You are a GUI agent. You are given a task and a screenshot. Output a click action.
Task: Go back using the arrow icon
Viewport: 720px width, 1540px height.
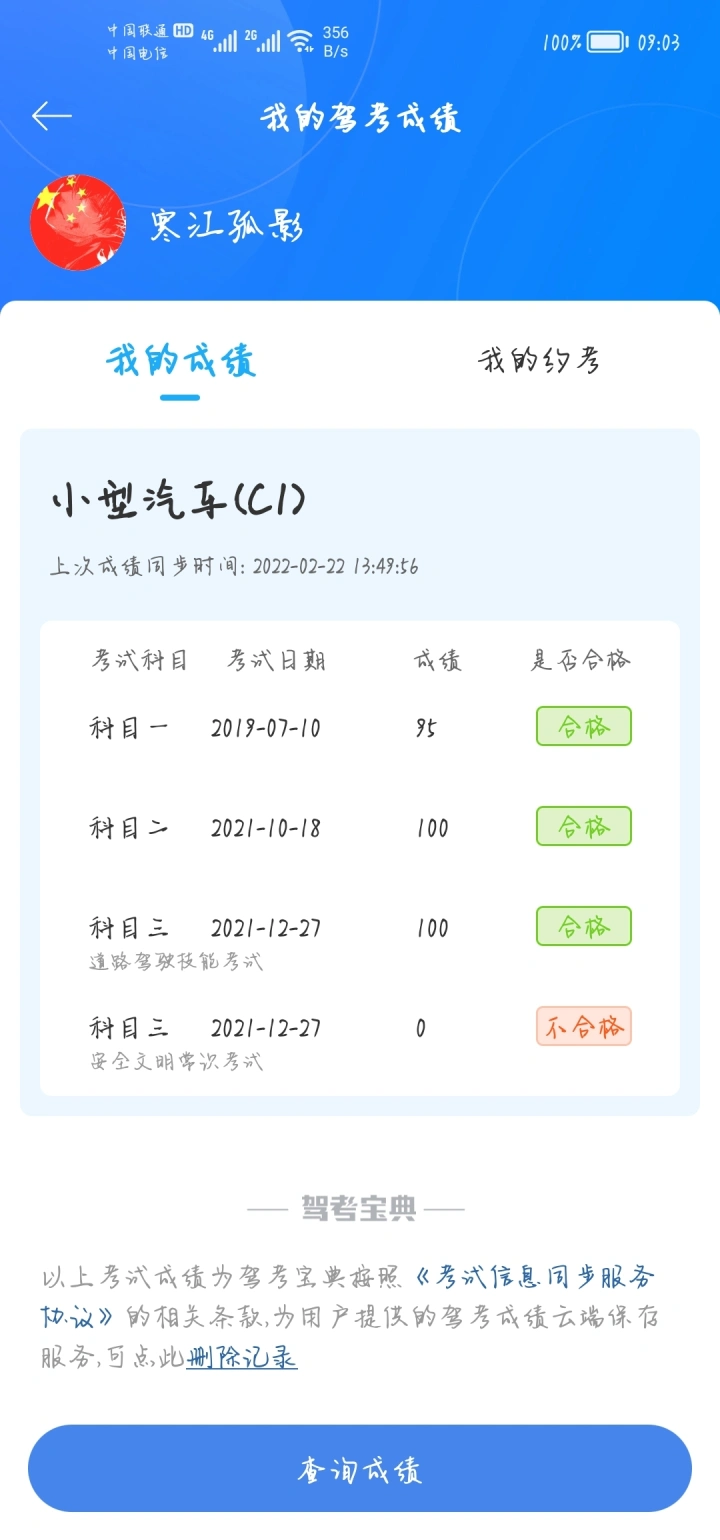[52, 117]
